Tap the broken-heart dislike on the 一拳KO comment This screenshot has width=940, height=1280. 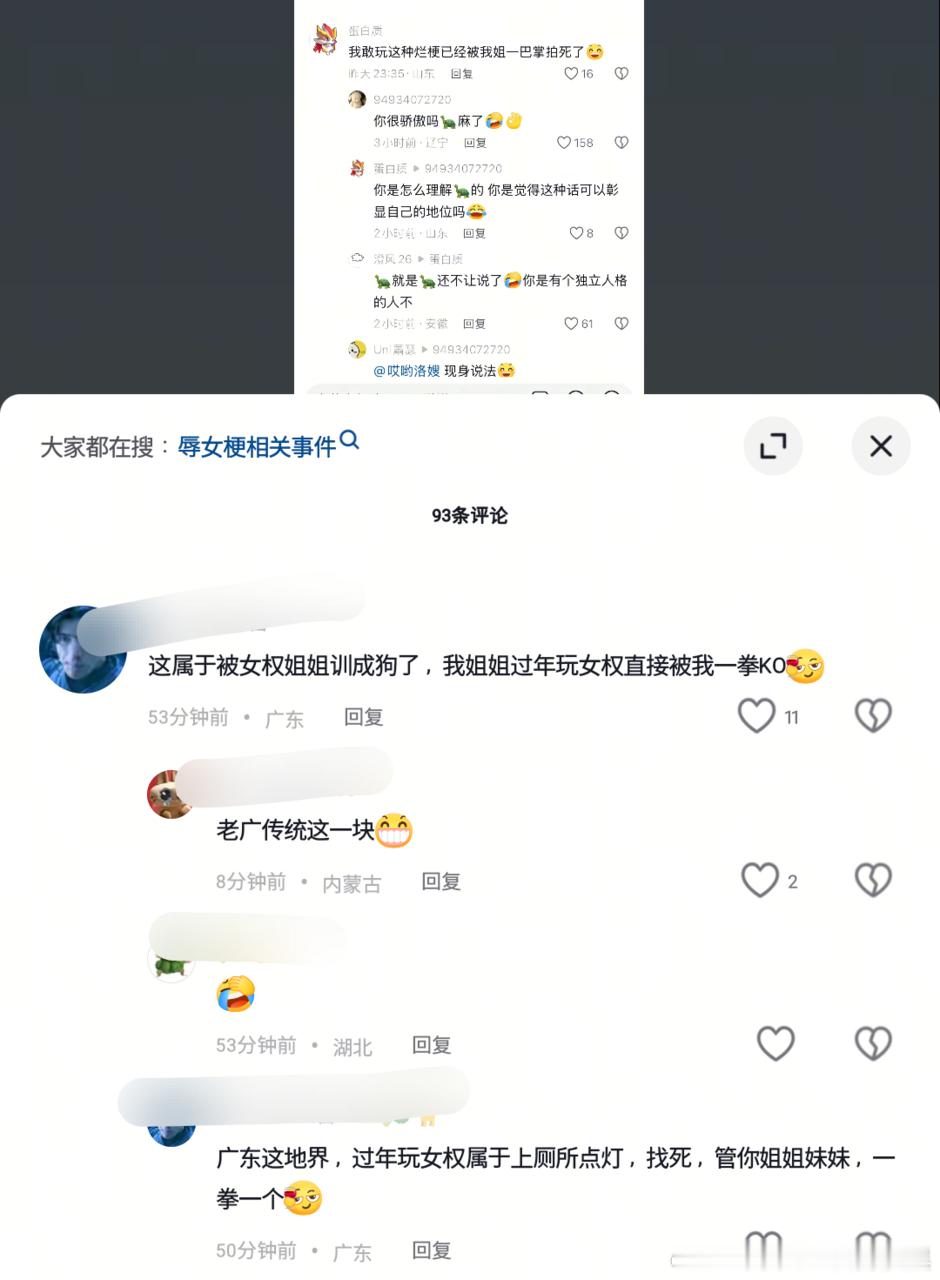pos(872,716)
